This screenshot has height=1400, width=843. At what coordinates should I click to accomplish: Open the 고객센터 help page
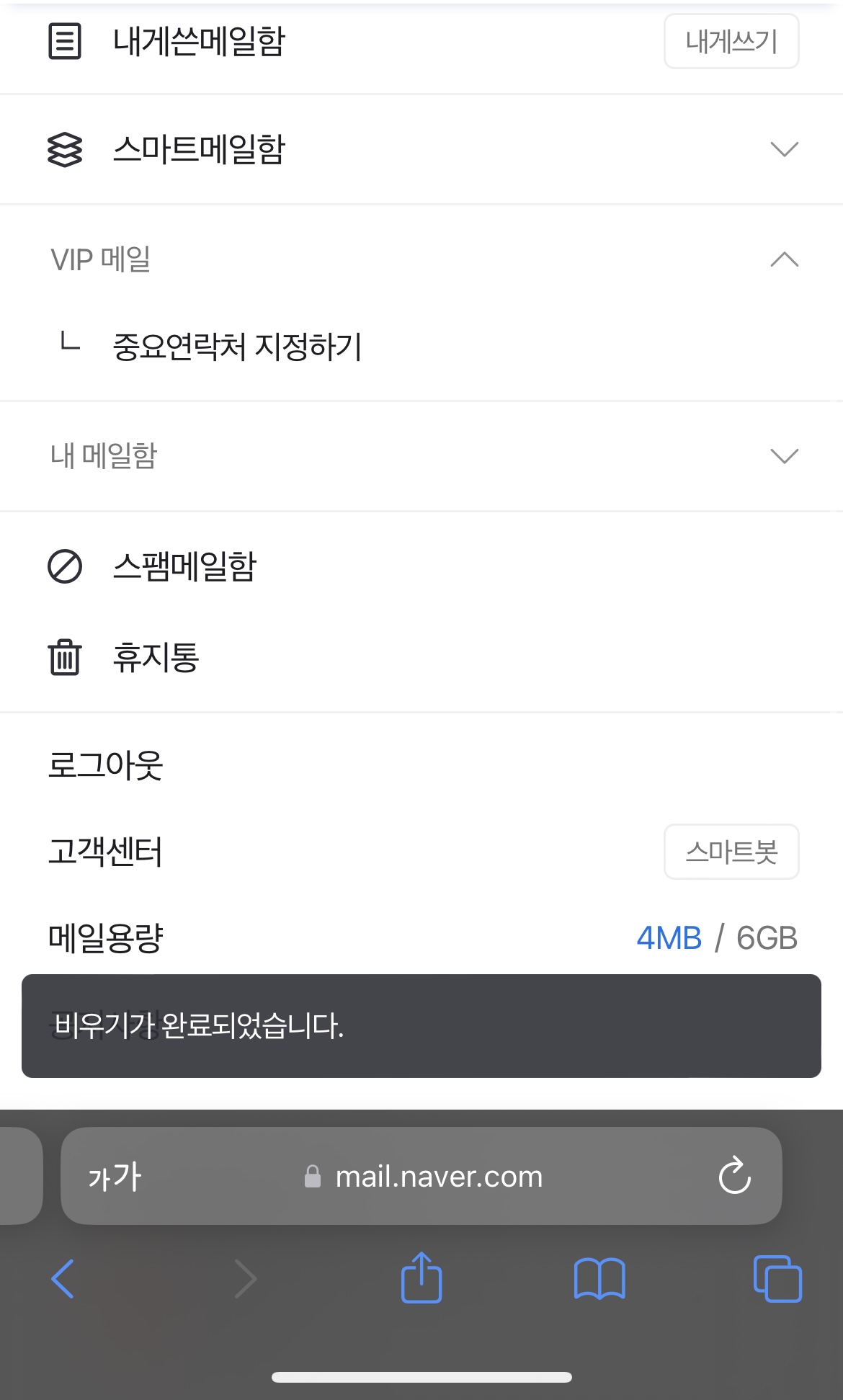[x=105, y=852]
